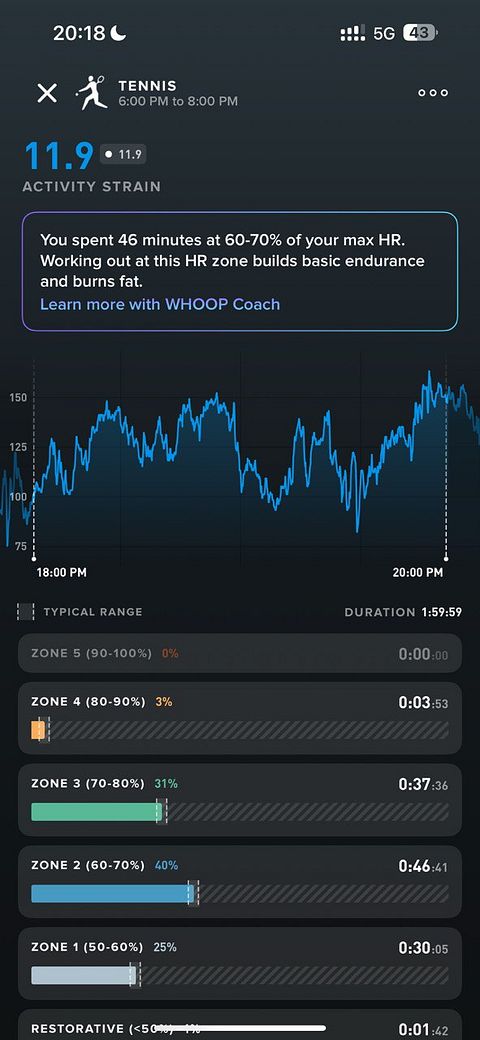Close the tennis activity screen
This screenshot has height=1040, width=480.
coord(46,93)
